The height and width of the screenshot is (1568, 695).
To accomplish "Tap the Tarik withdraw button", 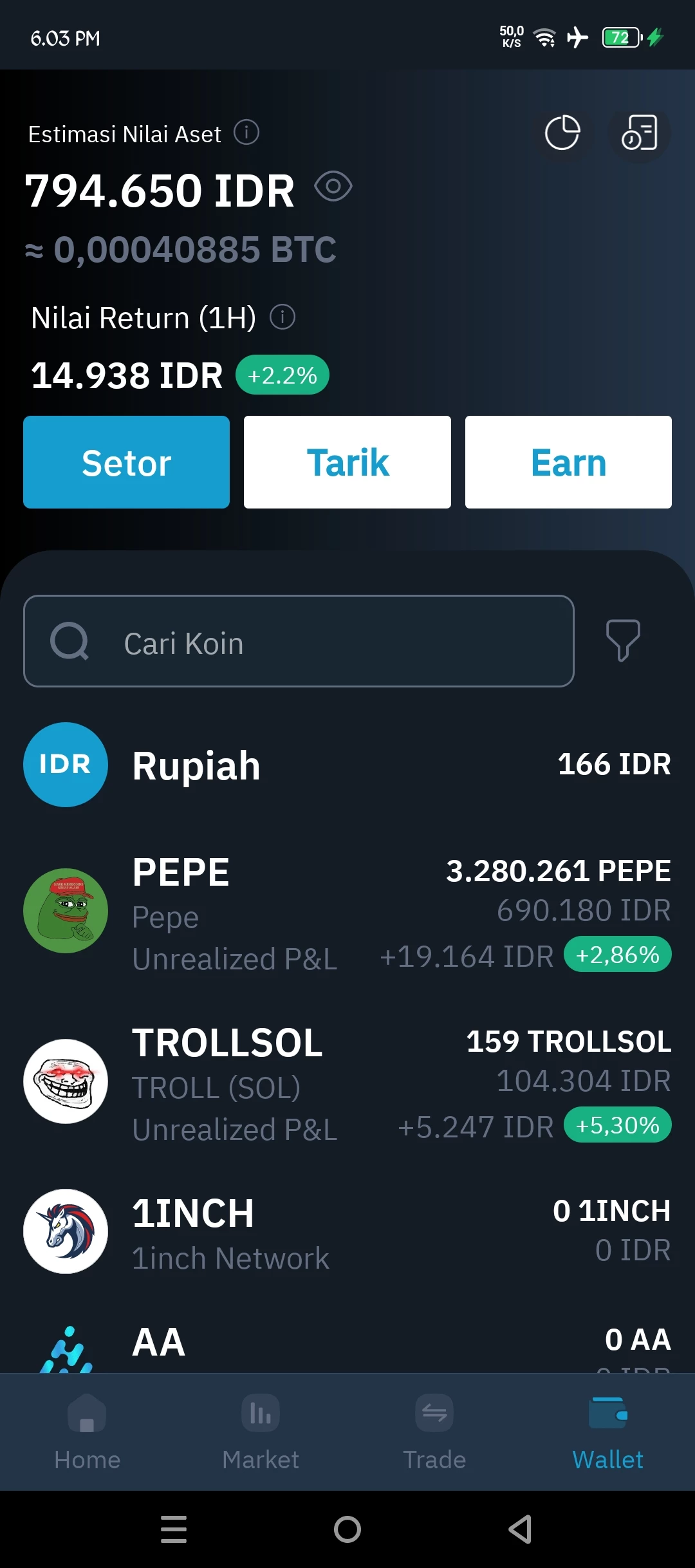I will tap(347, 462).
